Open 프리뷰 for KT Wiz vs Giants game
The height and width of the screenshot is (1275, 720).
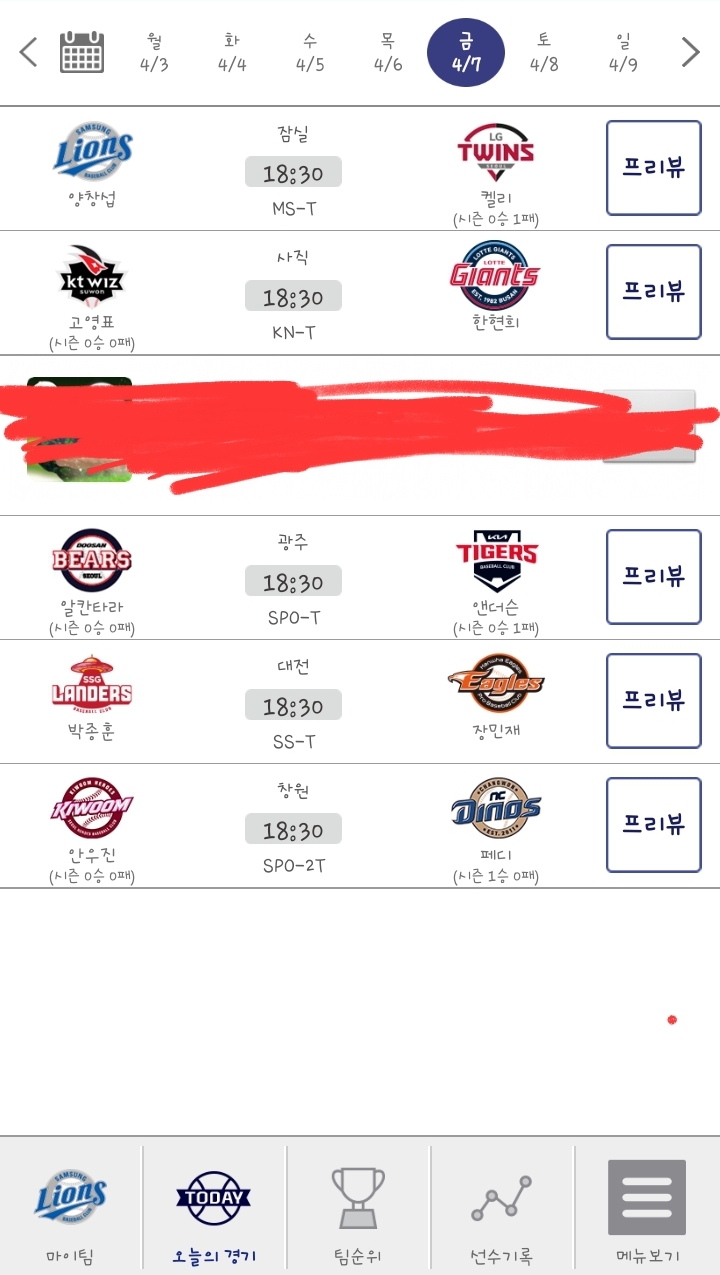pyautogui.click(x=653, y=292)
